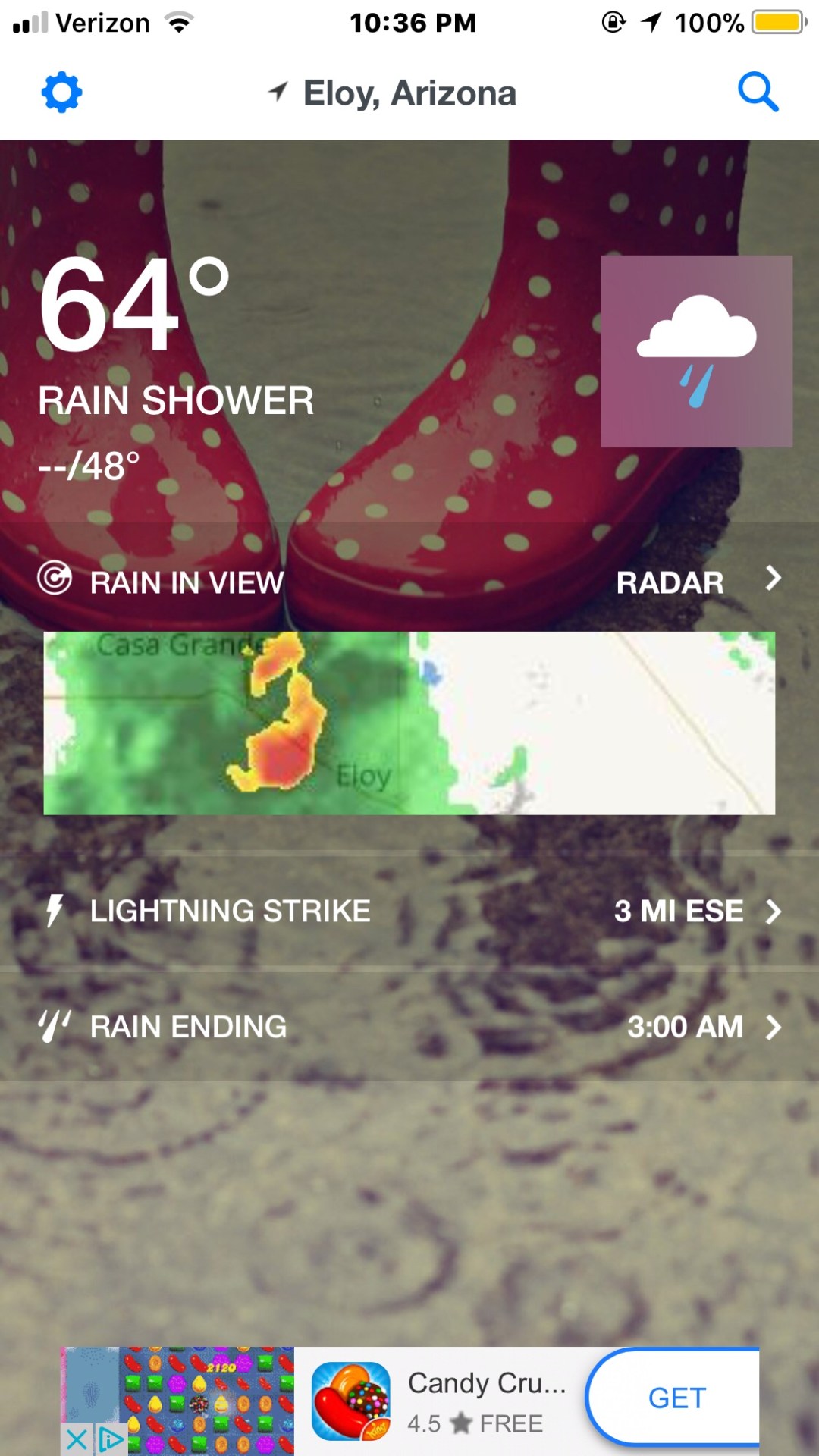Tap Eloy, Arizona location title

(x=409, y=93)
